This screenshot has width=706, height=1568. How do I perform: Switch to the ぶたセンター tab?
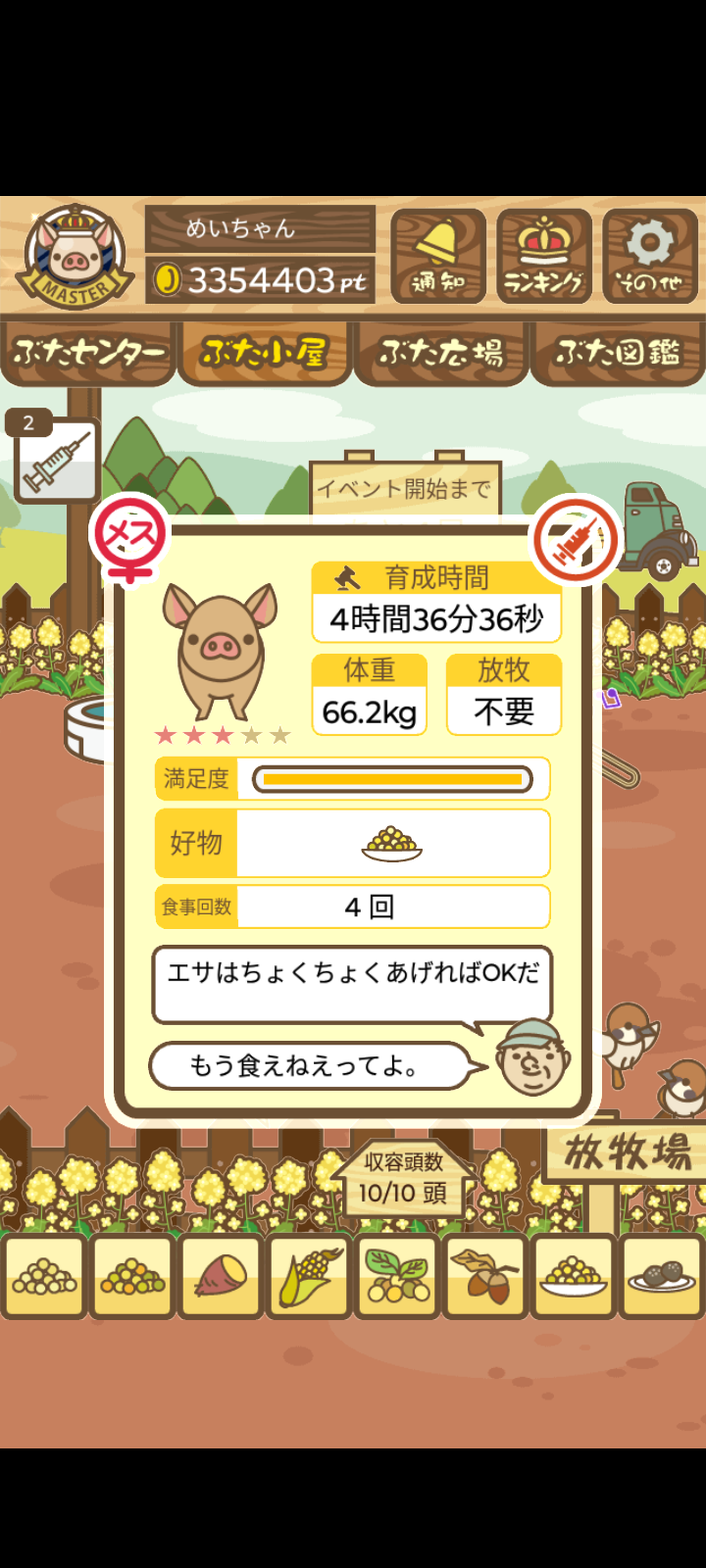(88, 352)
